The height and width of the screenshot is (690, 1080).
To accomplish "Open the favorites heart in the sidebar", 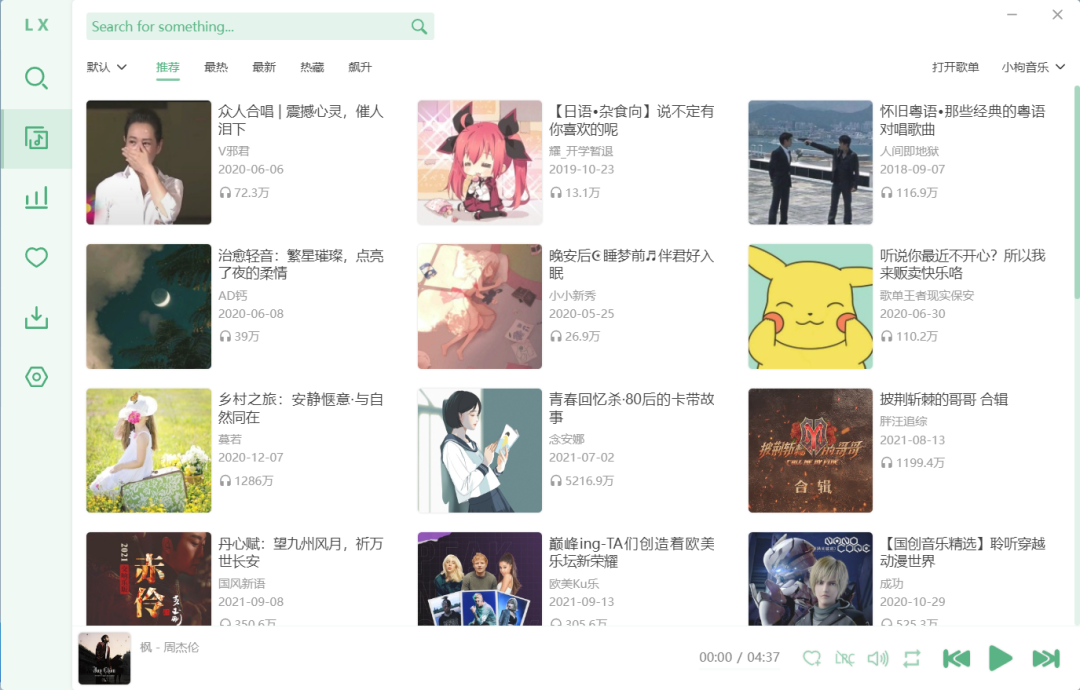I will (x=36, y=257).
